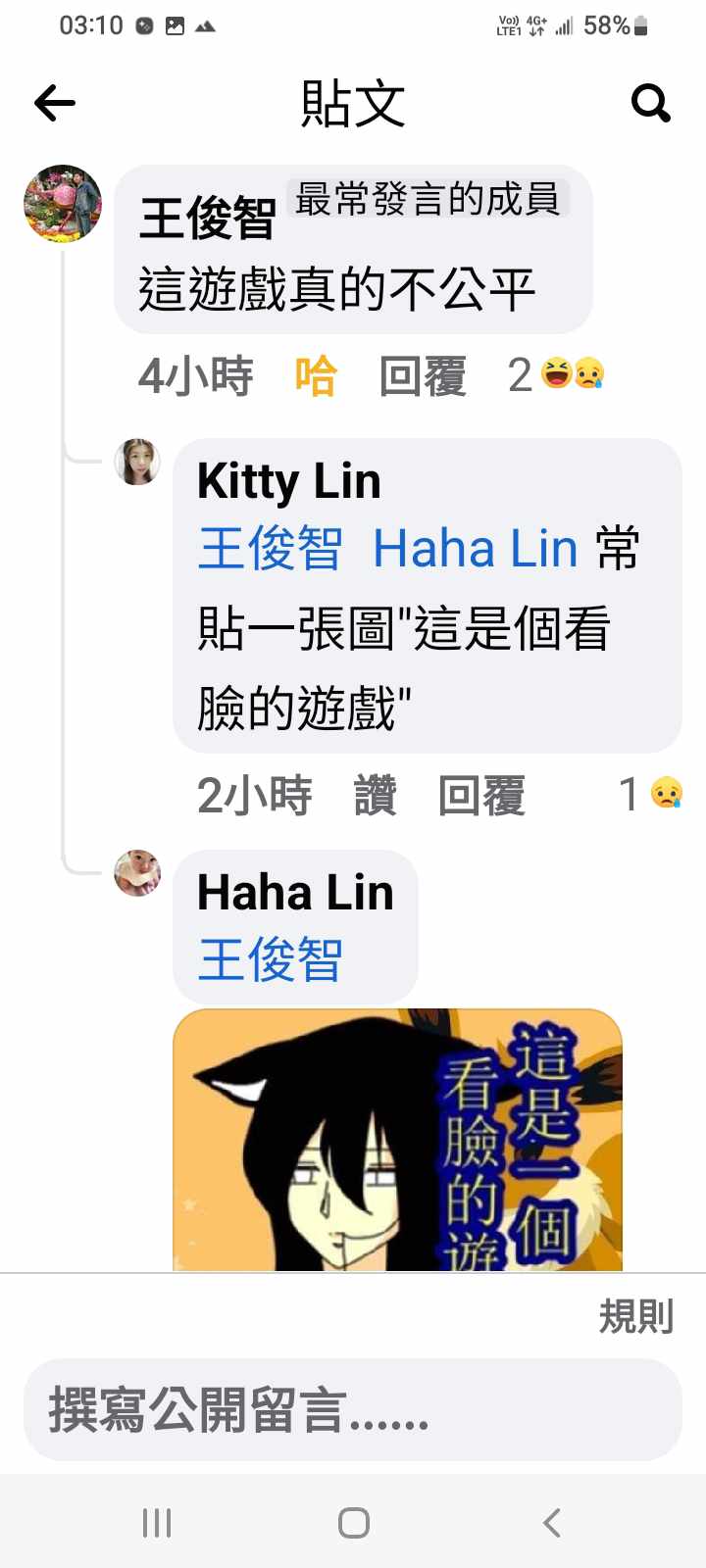Reply to Kitty Lin's comment
This screenshot has height=1568, width=706.
click(x=481, y=795)
